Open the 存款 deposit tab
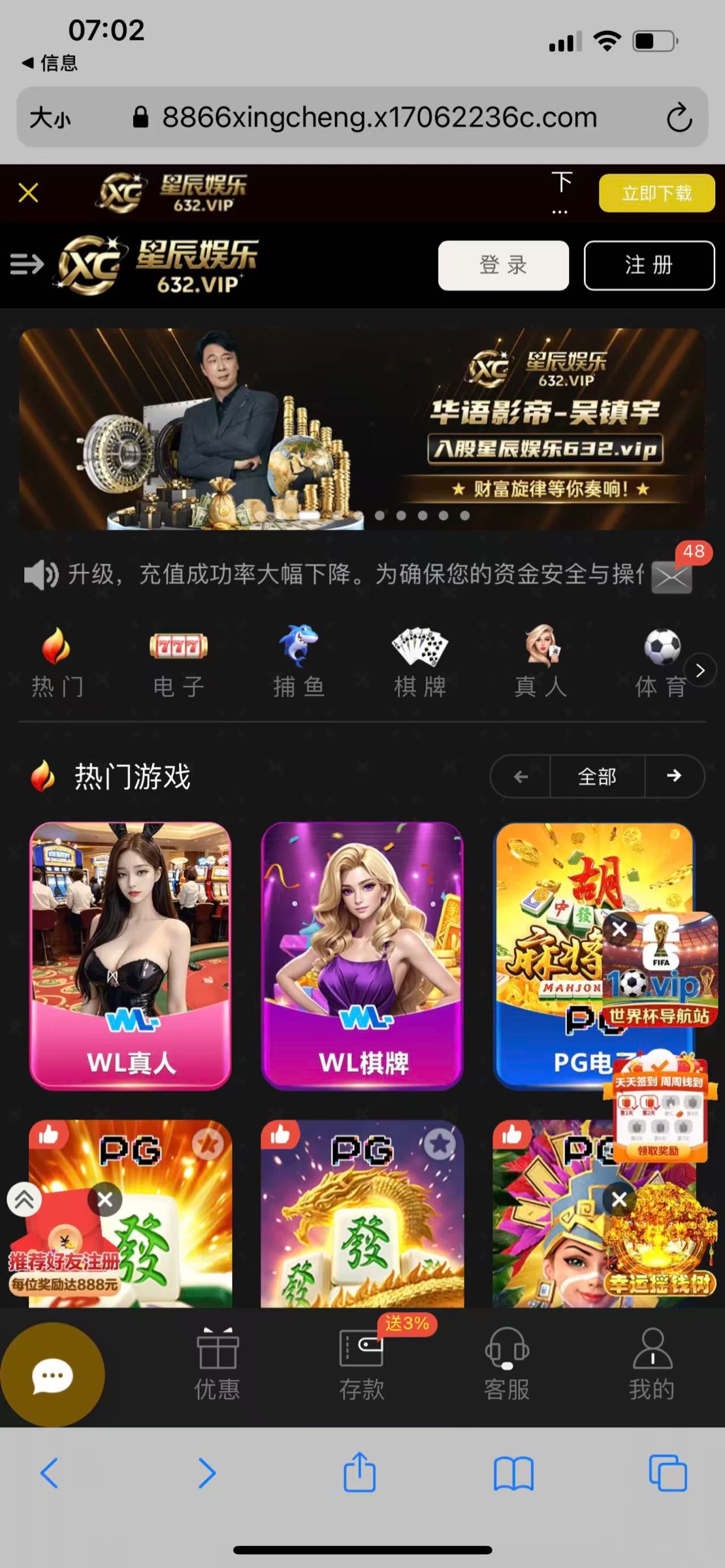Screen dimensions: 725x1568 pos(361,1363)
